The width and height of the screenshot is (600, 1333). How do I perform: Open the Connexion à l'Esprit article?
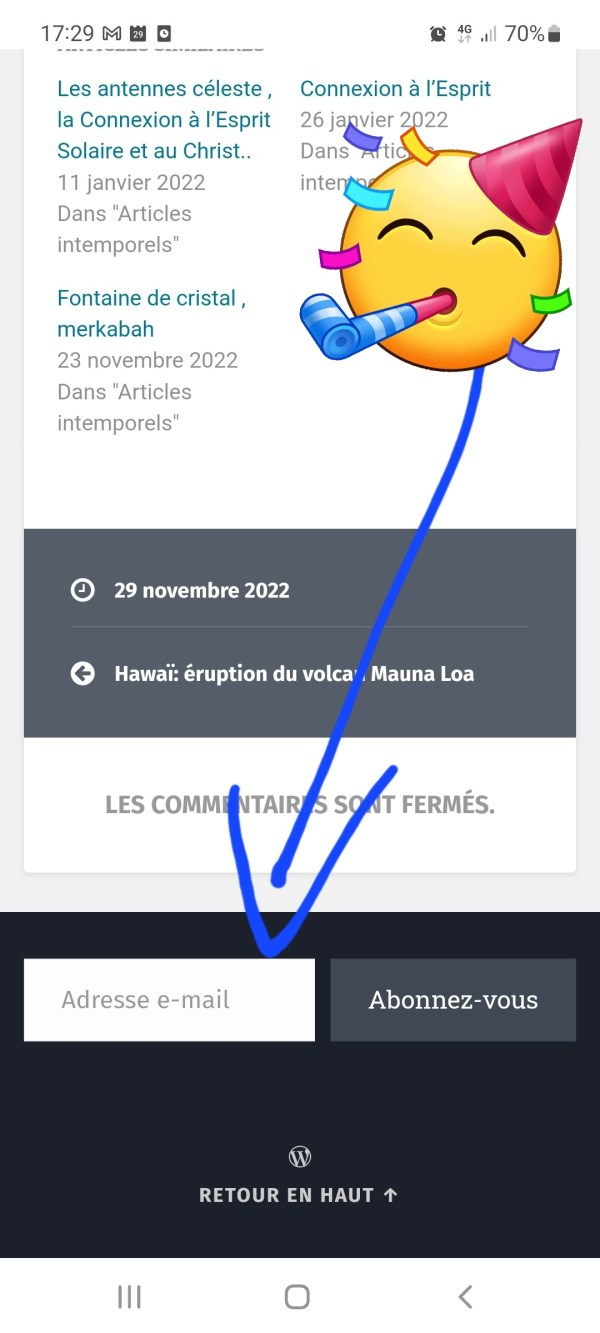(x=395, y=89)
